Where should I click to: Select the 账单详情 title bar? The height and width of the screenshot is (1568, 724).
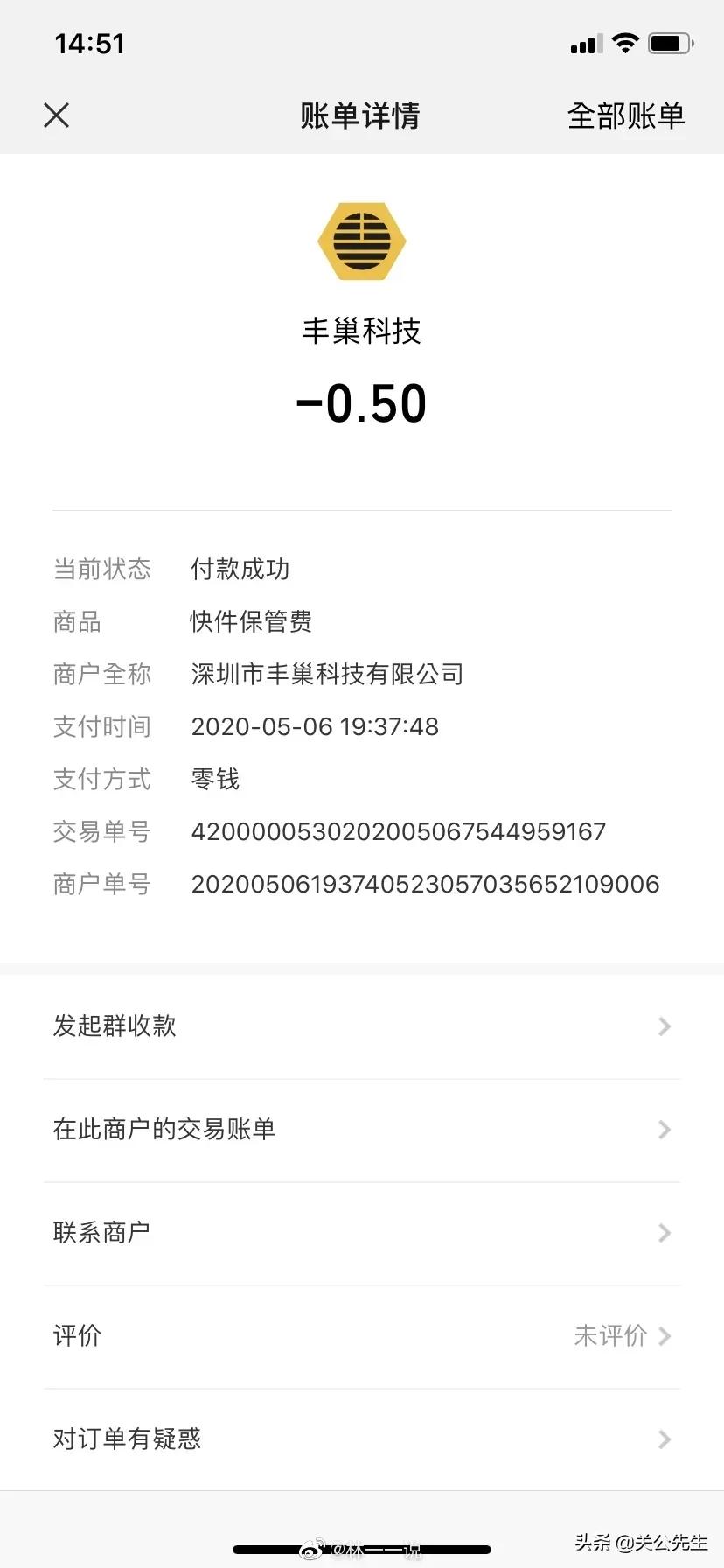361,115
